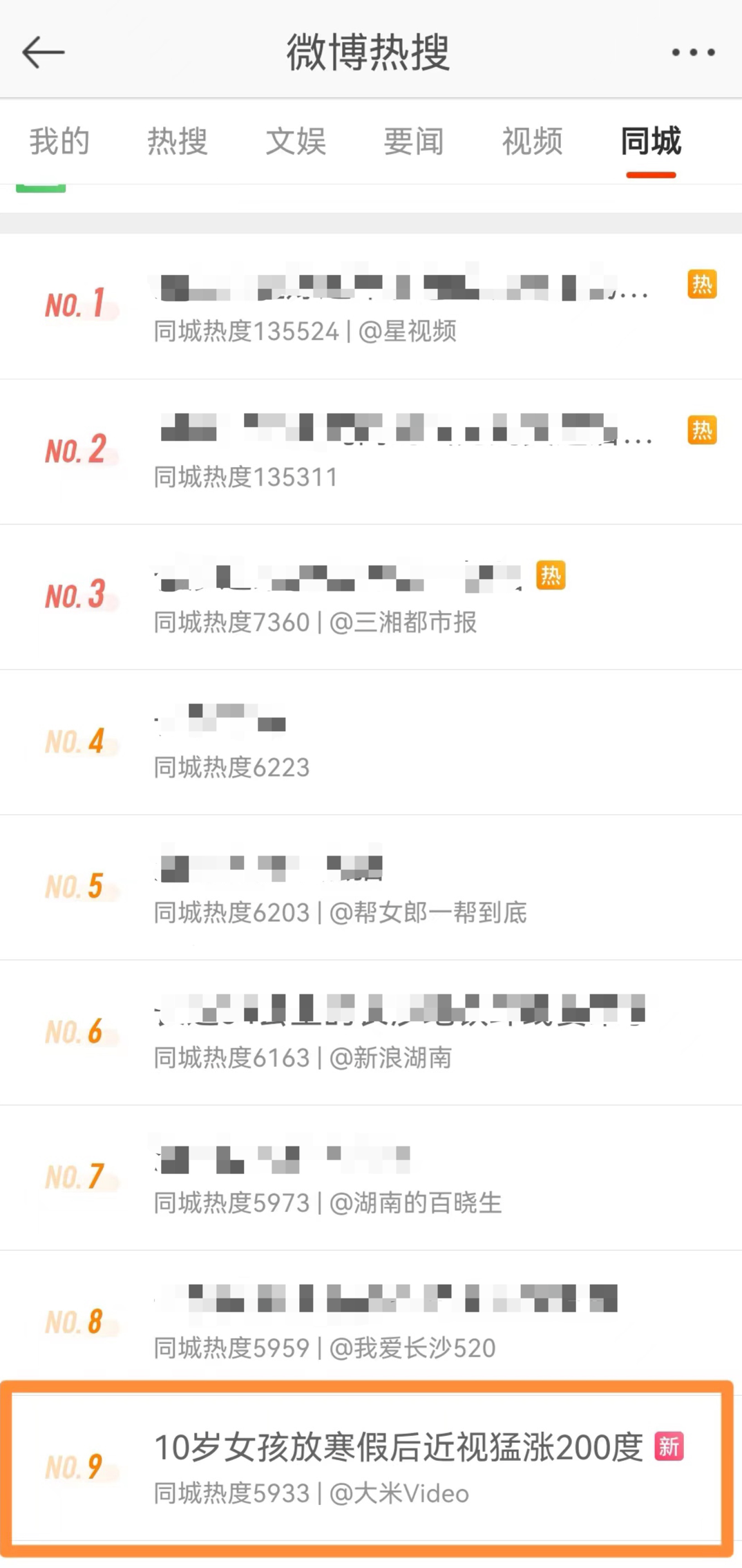The image size is (742, 1568).
Task: Go back from Weibo hot search
Action: (43, 53)
